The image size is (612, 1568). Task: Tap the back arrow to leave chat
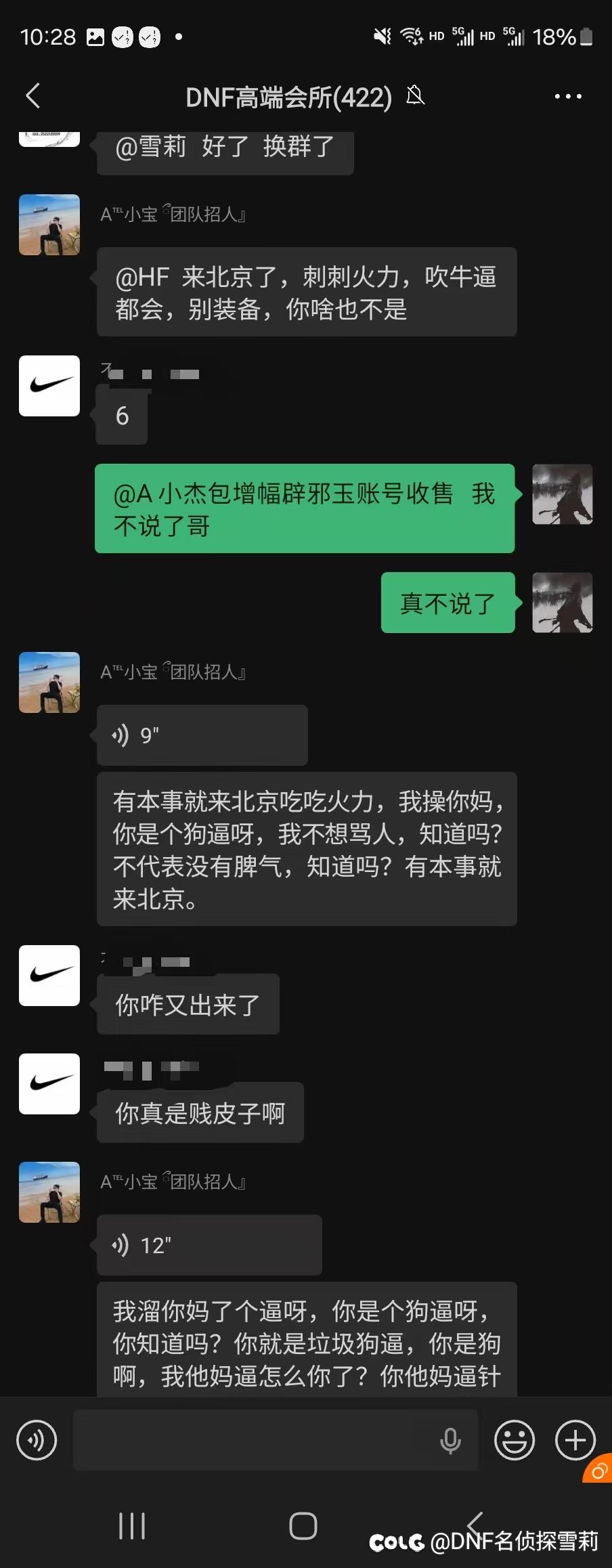pyautogui.click(x=32, y=96)
